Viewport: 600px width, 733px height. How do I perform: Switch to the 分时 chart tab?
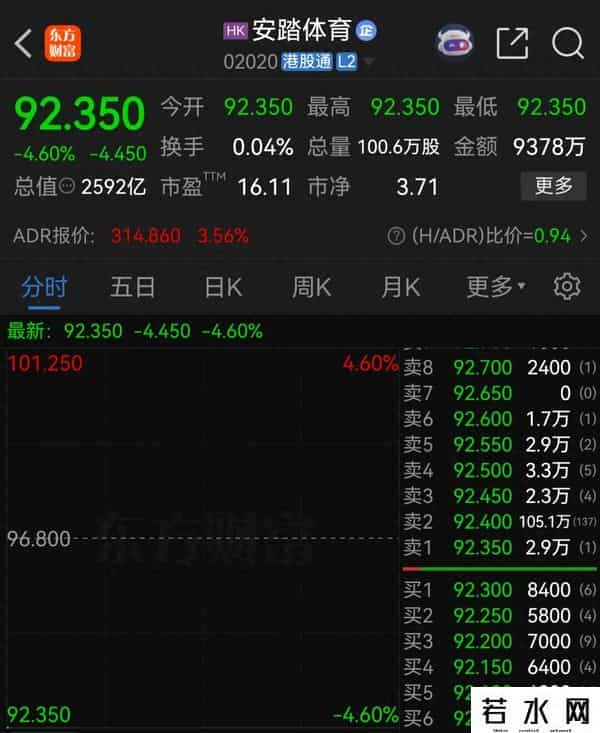(44, 287)
